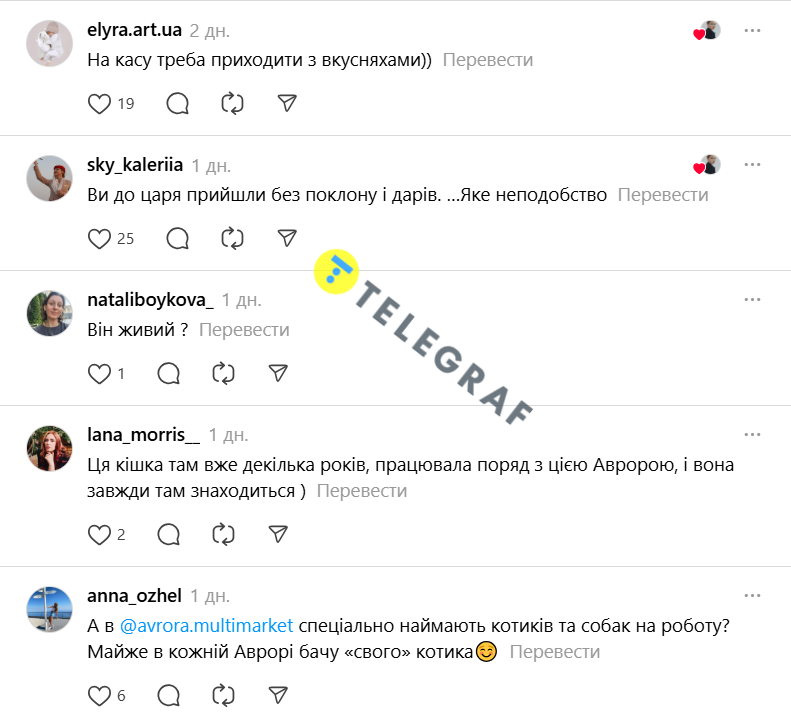Open overflow menu on elyra.art.ua's comment
The width and height of the screenshot is (791, 721).
point(752,30)
